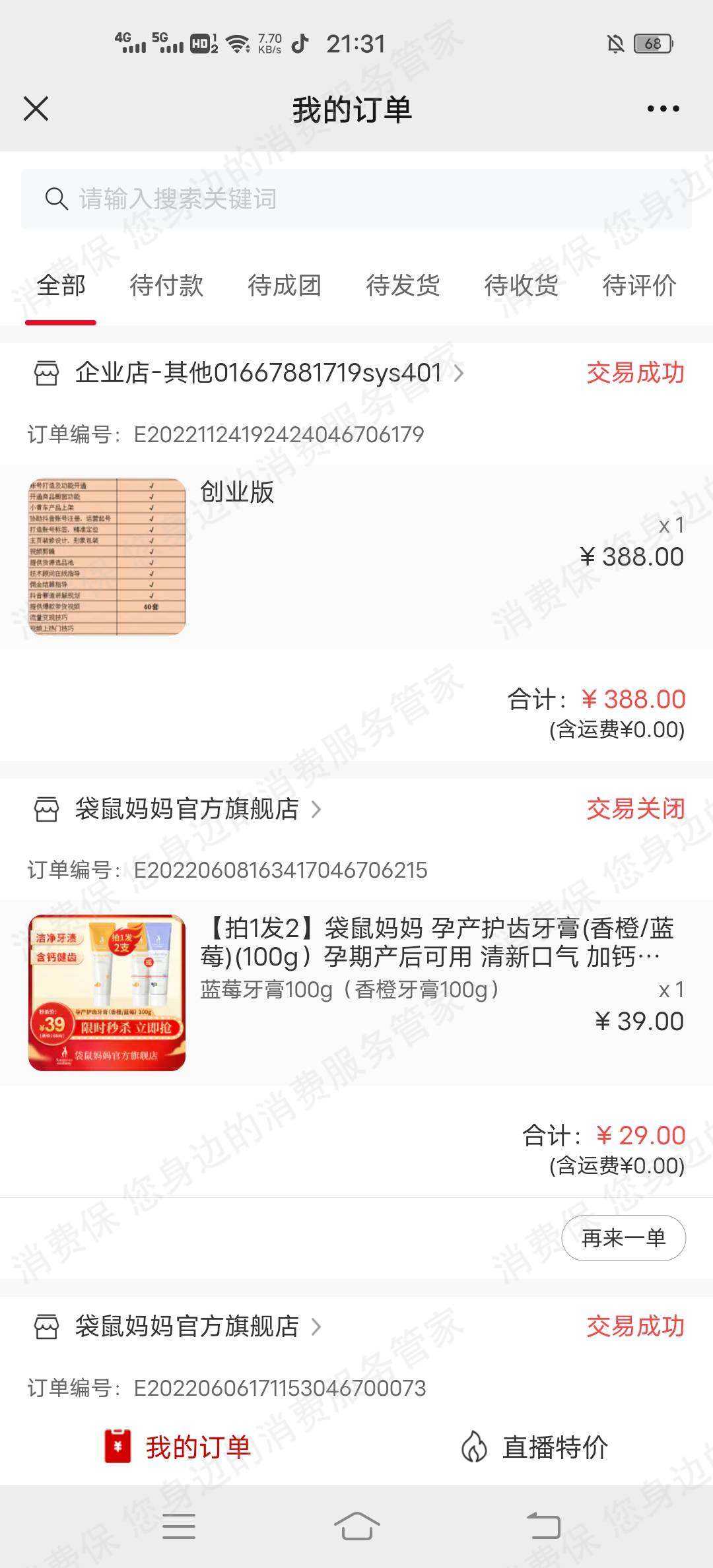Viewport: 713px width, 1568px height.
Task: Open store 企业店-其他01667881719sys401
Action: [257, 374]
